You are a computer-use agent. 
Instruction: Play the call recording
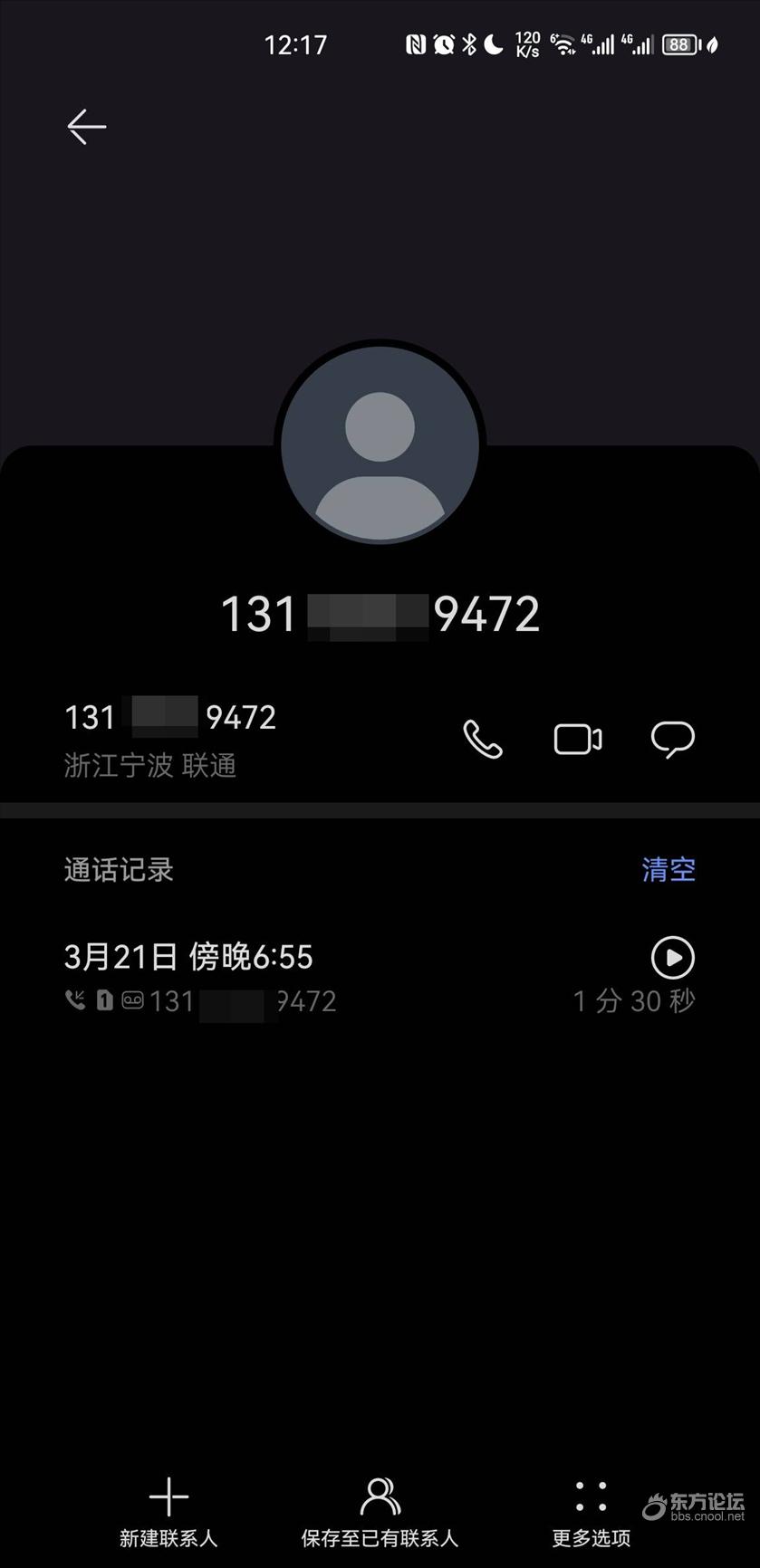(x=673, y=958)
